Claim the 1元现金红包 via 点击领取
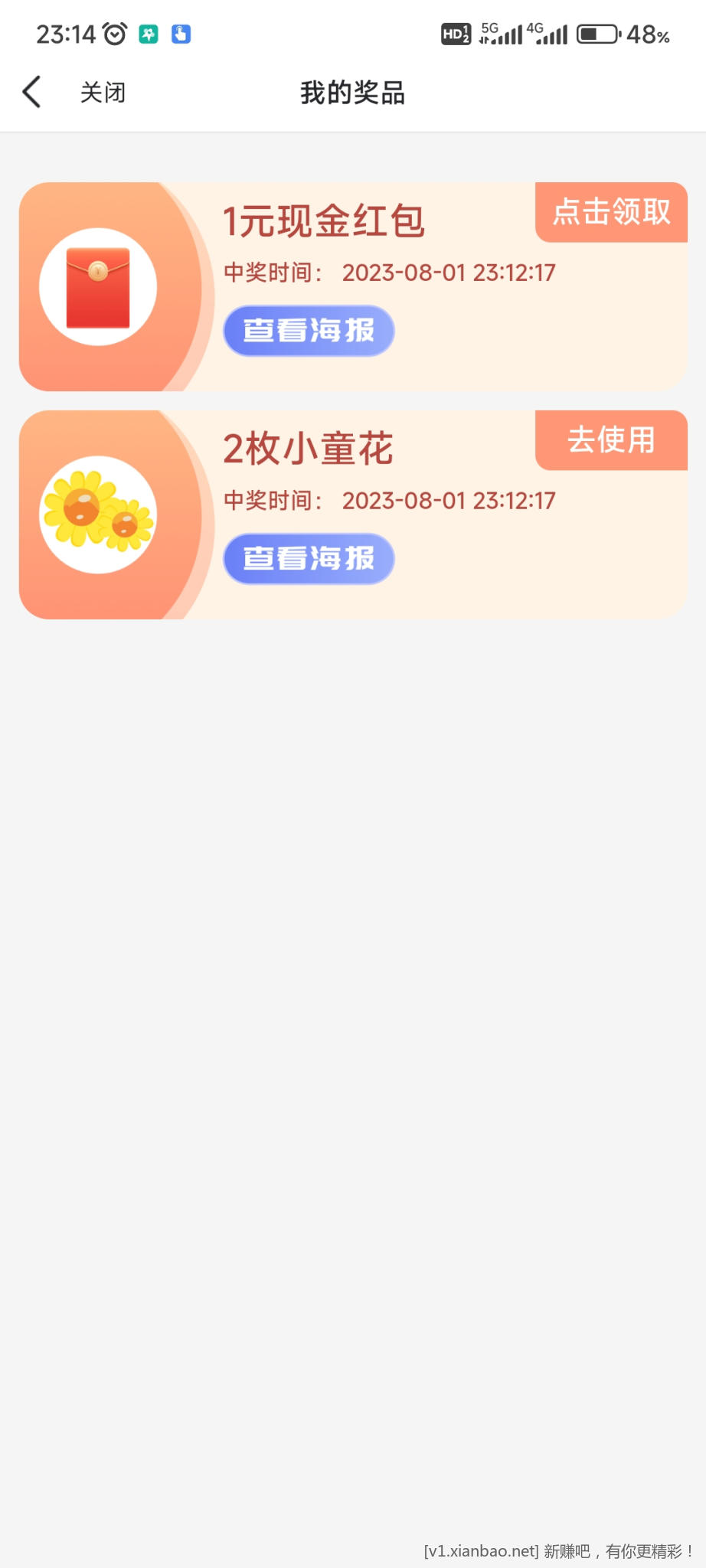Image resolution: width=706 pixels, height=1568 pixels. [x=611, y=212]
